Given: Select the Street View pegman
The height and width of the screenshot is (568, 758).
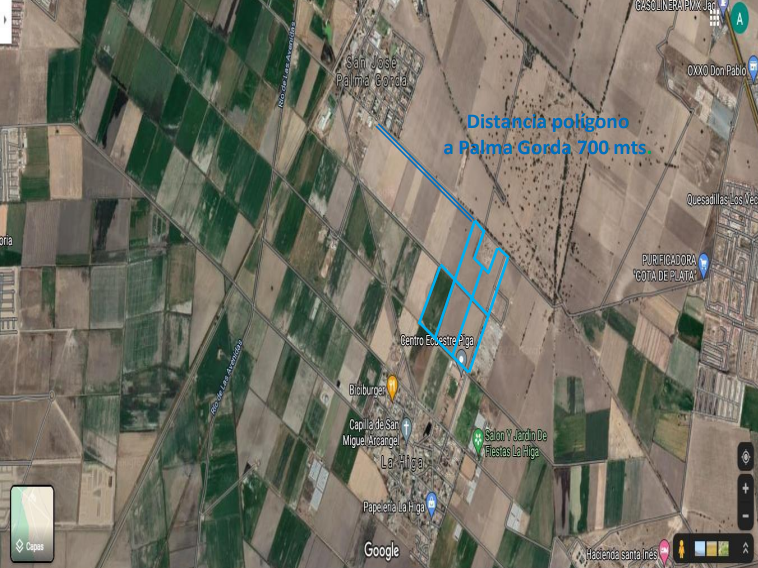Looking at the screenshot, I should (x=683, y=549).
